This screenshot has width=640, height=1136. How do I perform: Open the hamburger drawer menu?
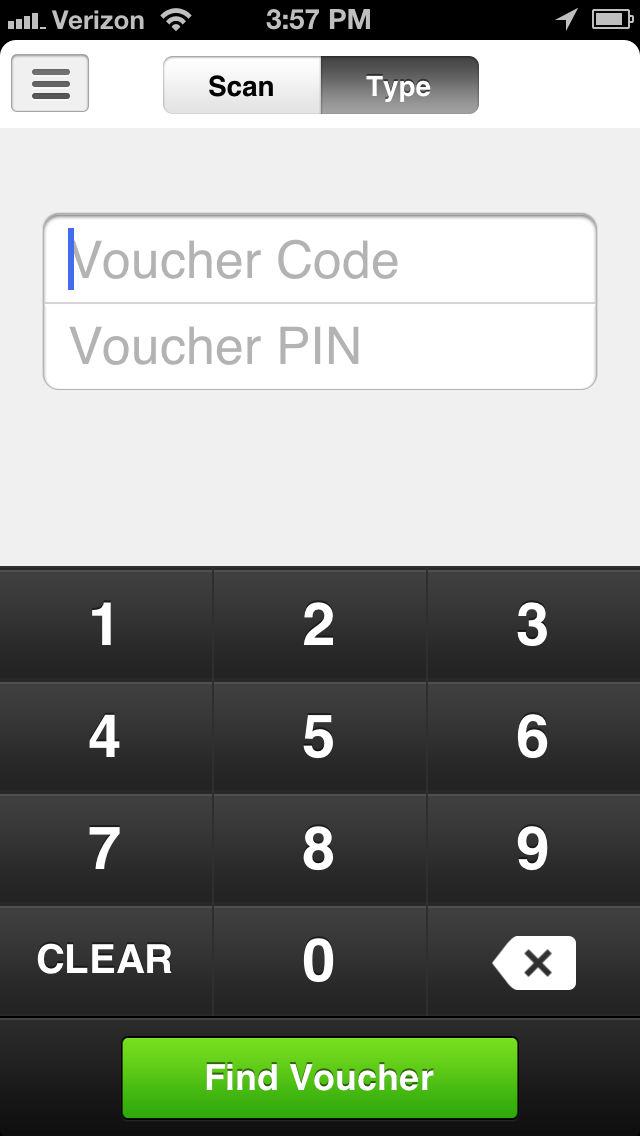[x=50, y=83]
